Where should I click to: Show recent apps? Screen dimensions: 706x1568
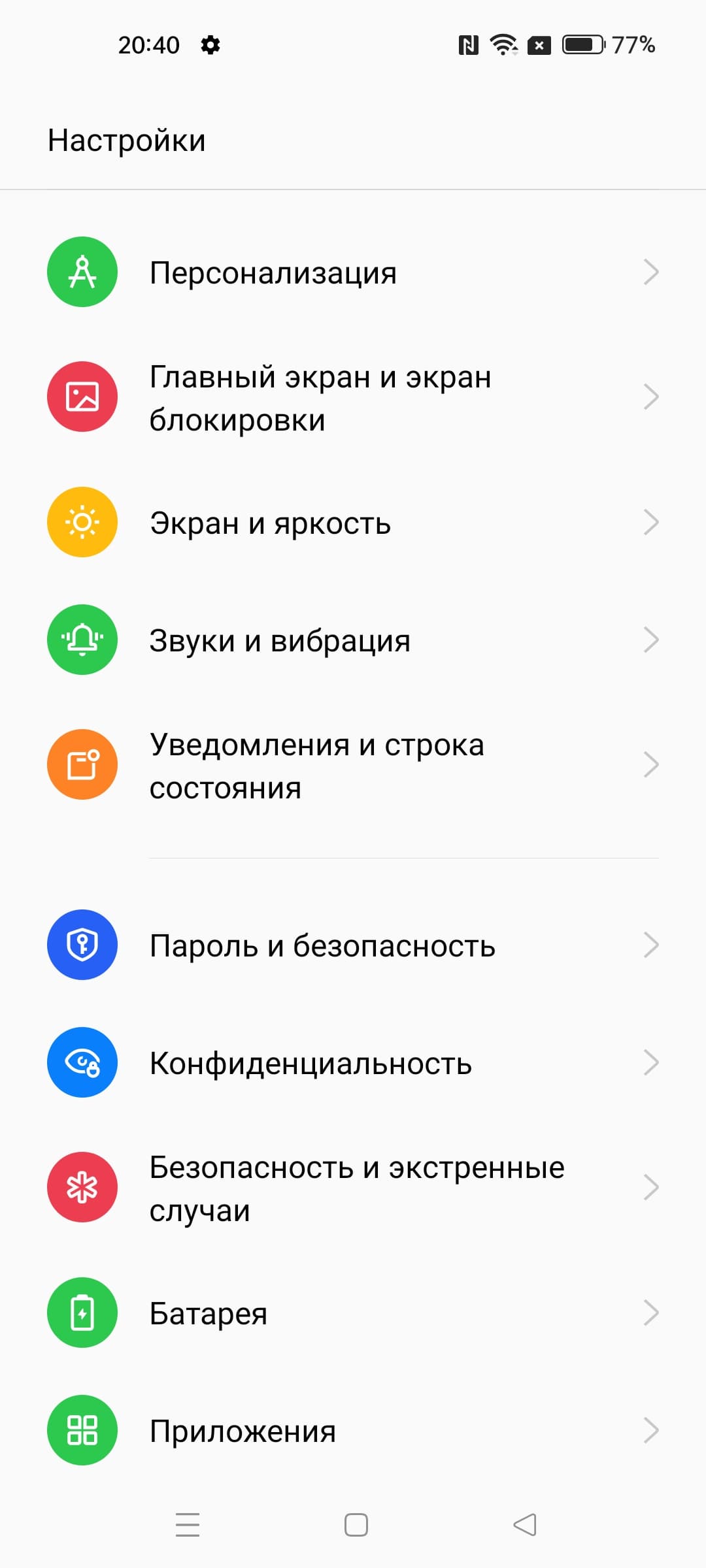[x=188, y=1525]
